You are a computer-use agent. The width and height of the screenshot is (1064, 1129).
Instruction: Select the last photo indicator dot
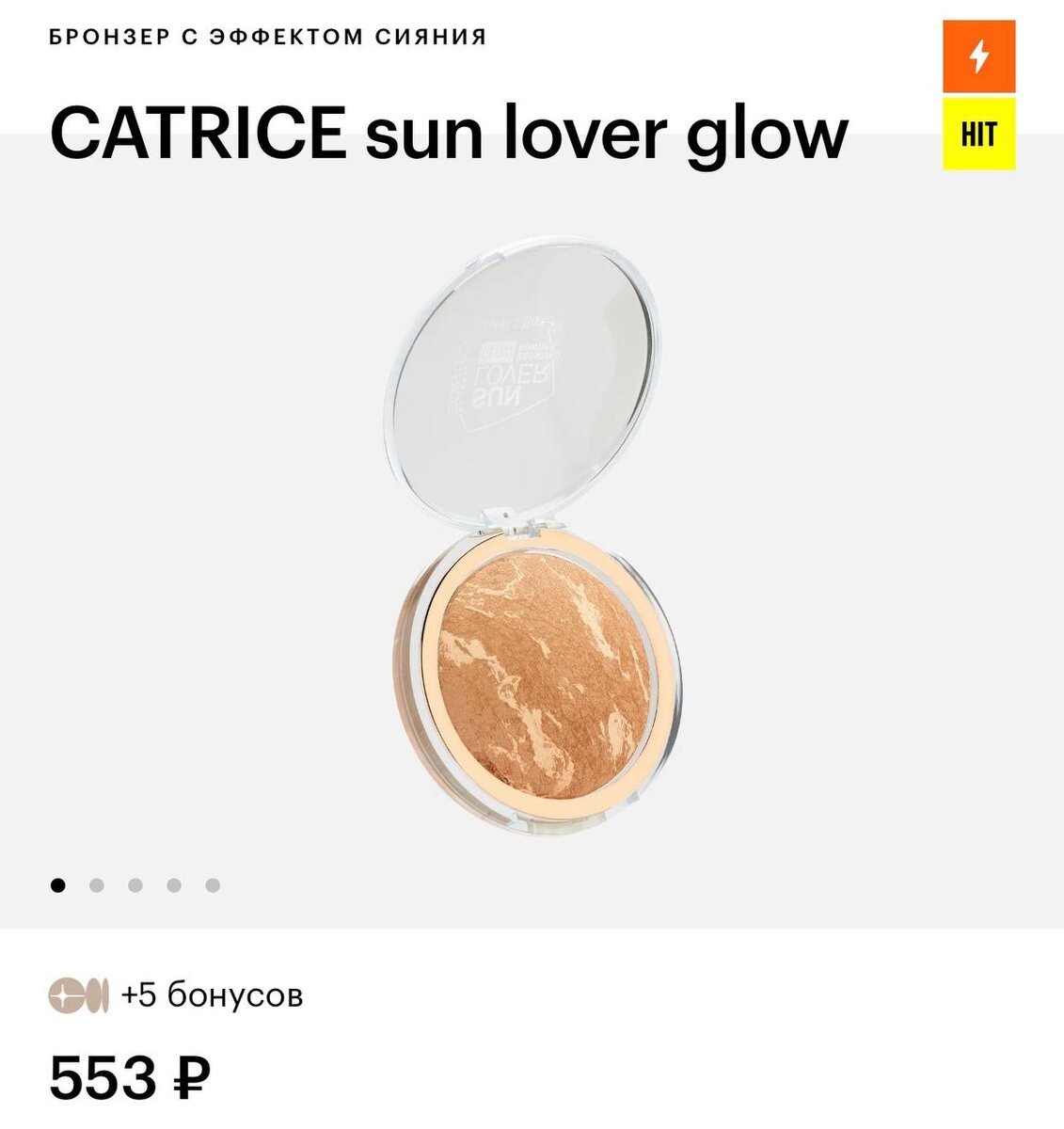point(213,885)
